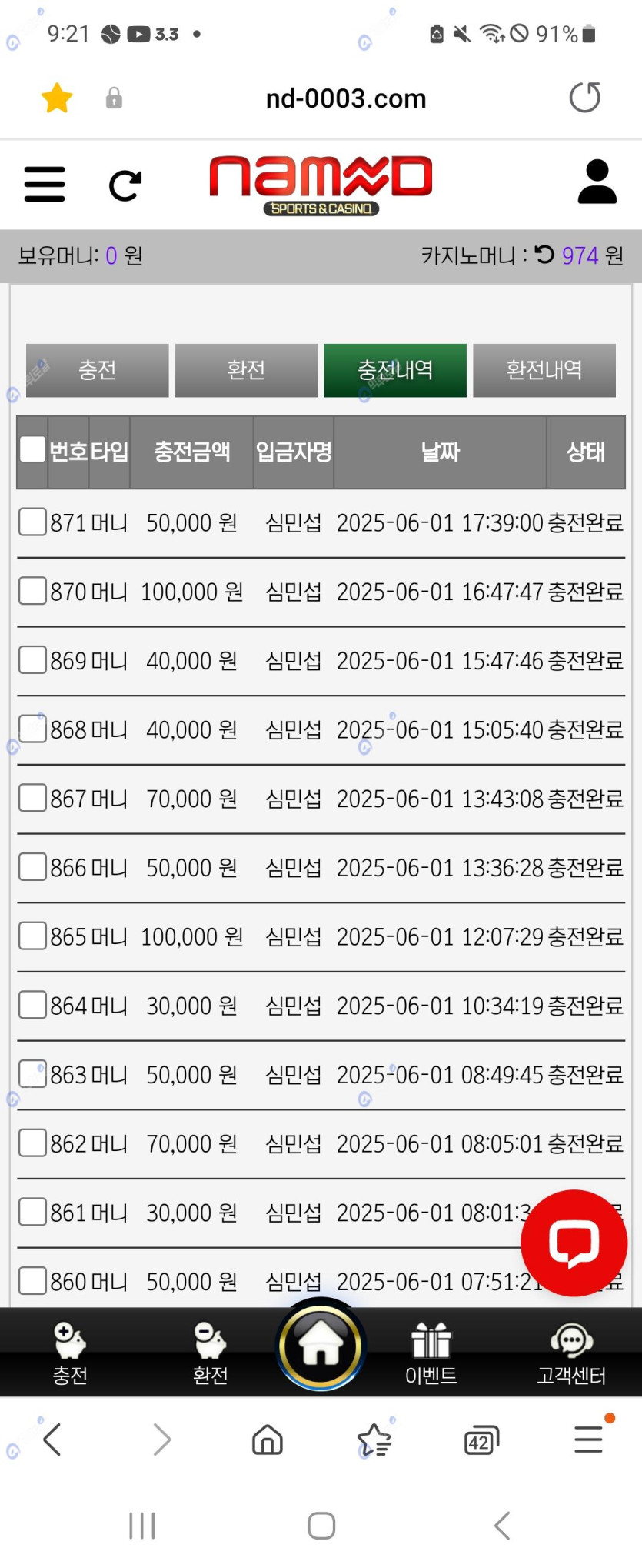The width and height of the screenshot is (642, 1568).
Task: Switch to the 환전 tab
Action: coord(246,370)
